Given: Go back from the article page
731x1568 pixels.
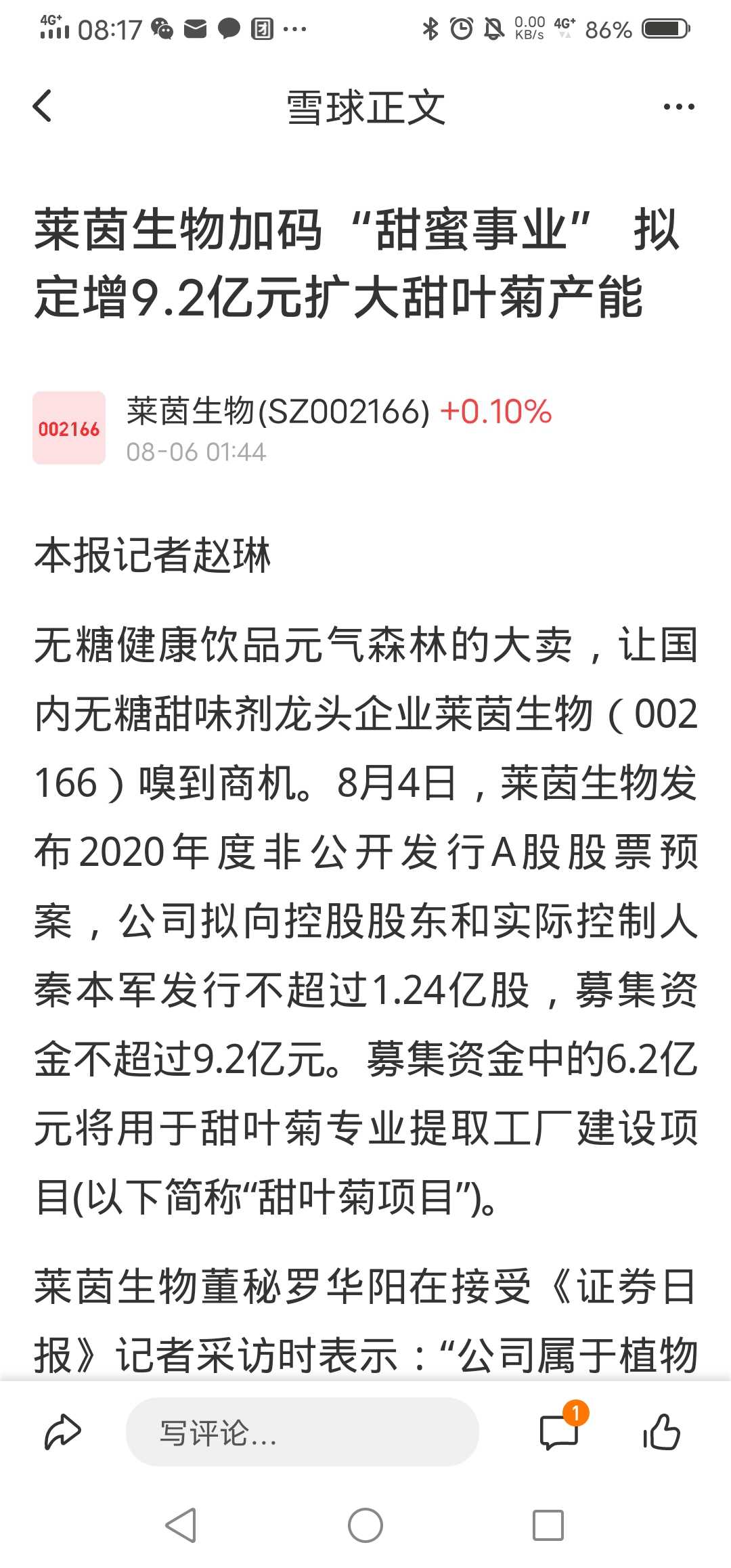Looking at the screenshot, I should coord(43,106).
